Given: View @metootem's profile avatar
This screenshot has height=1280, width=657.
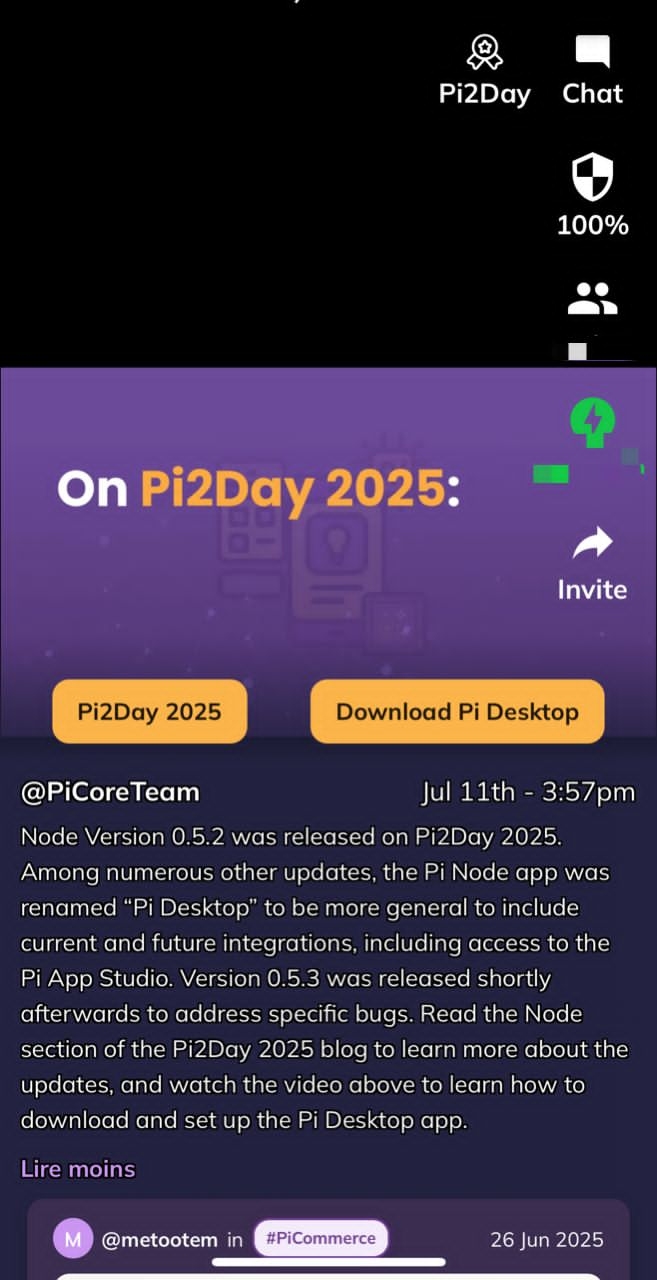Looking at the screenshot, I should click(x=73, y=1240).
